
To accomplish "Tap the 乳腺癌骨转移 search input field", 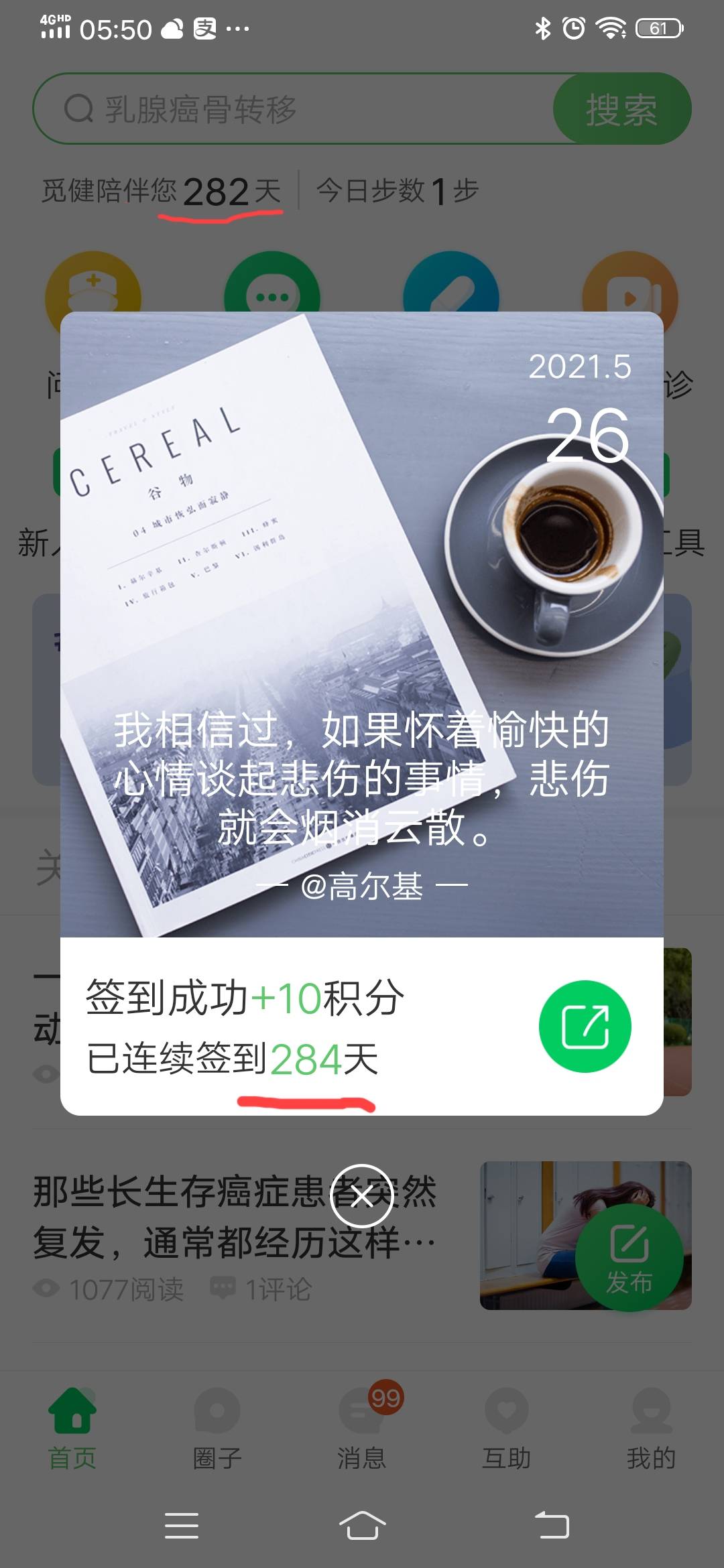I will point(268,109).
